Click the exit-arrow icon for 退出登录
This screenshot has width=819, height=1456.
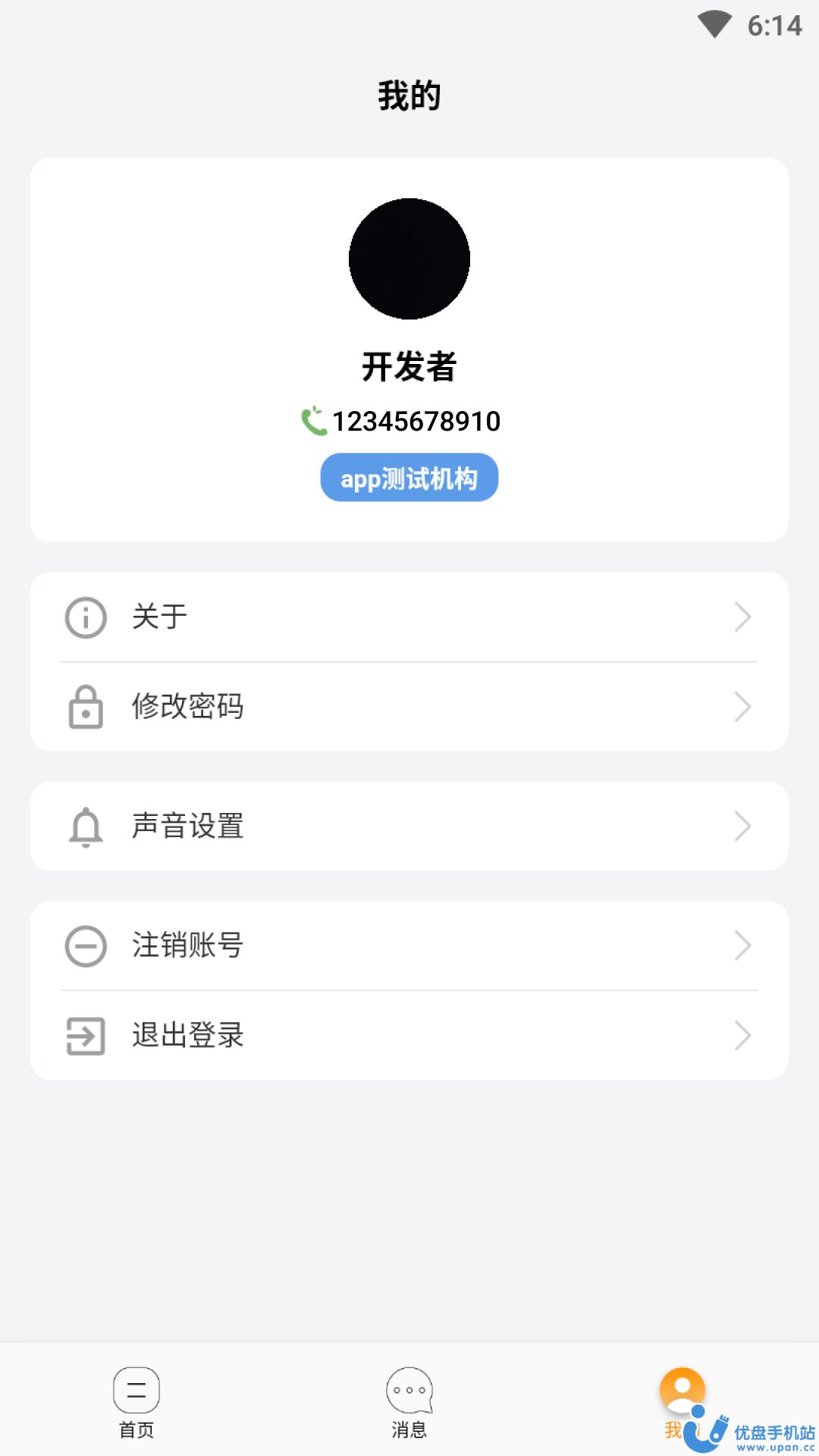tap(85, 1035)
